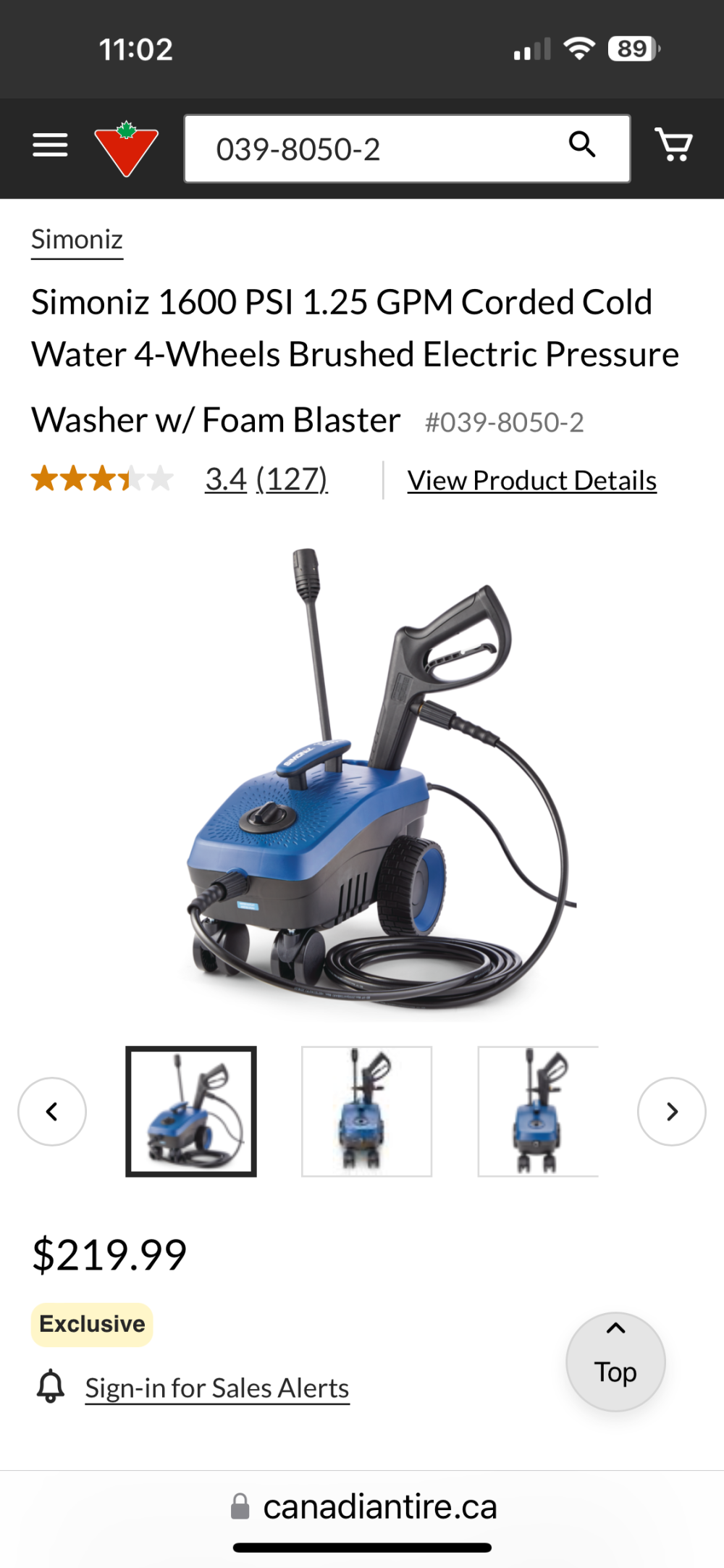Show previous product image
This screenshot has width=724, height=1568.
coord(52,1112)
